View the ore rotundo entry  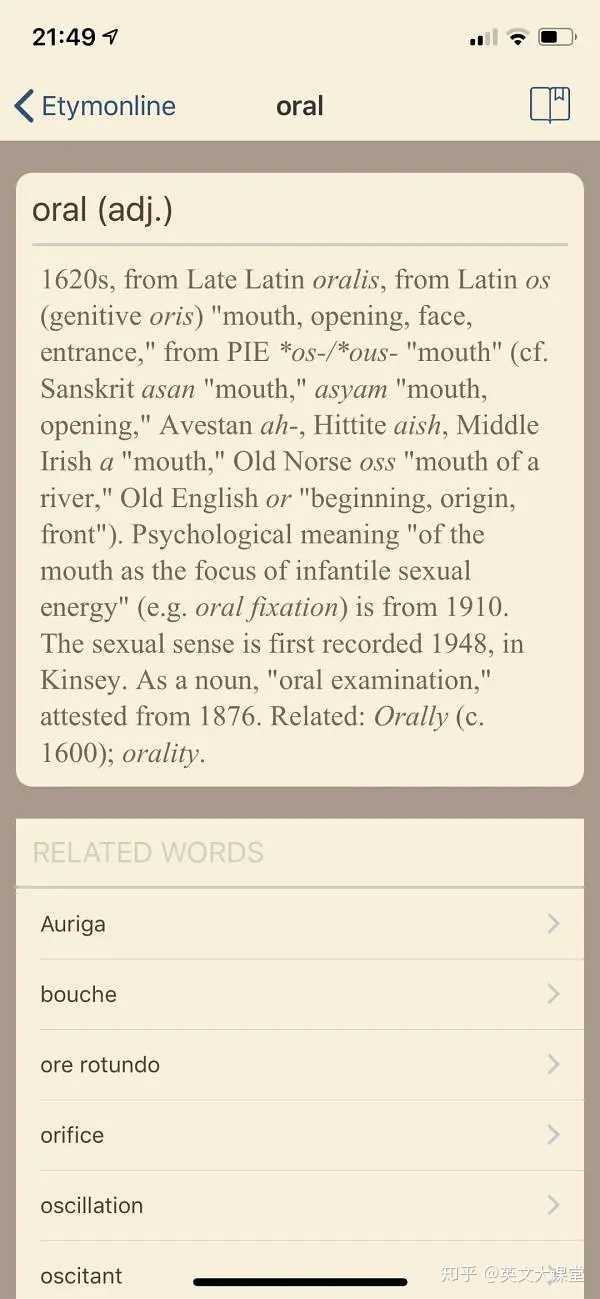pos(300,1065)
